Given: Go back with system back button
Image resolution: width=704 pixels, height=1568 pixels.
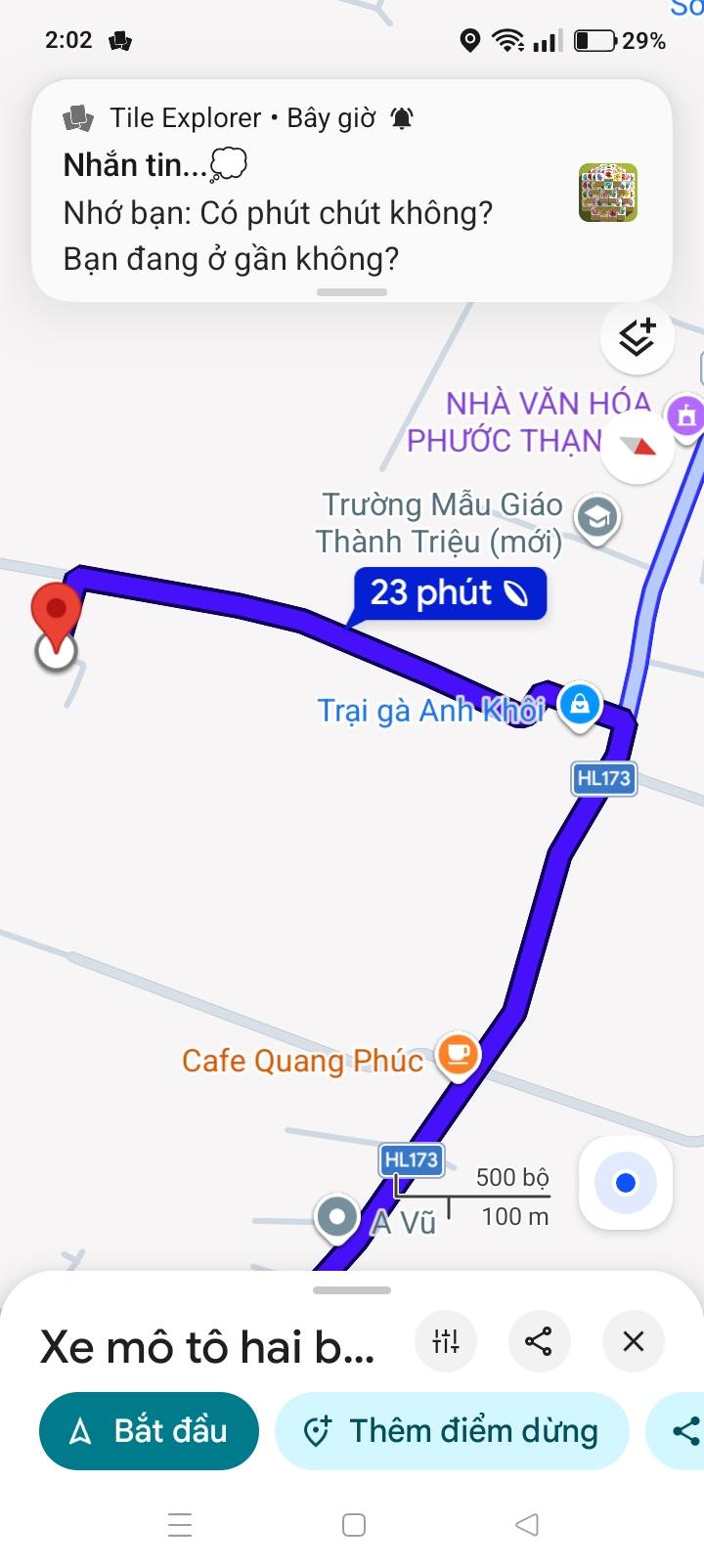Looking at the screenshot, I should tap(526, 1524).
